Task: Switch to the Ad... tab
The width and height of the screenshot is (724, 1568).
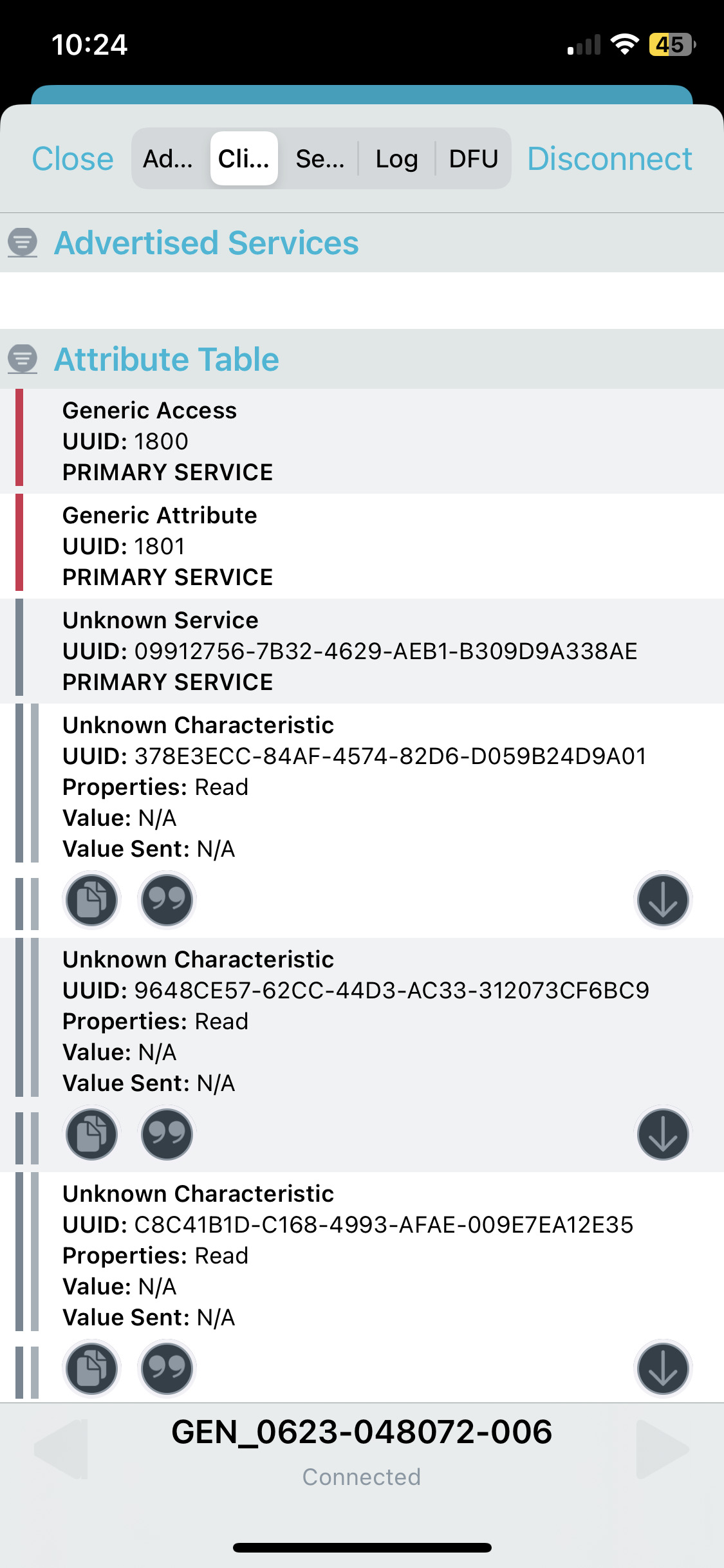Action: (x=168, y=158)
